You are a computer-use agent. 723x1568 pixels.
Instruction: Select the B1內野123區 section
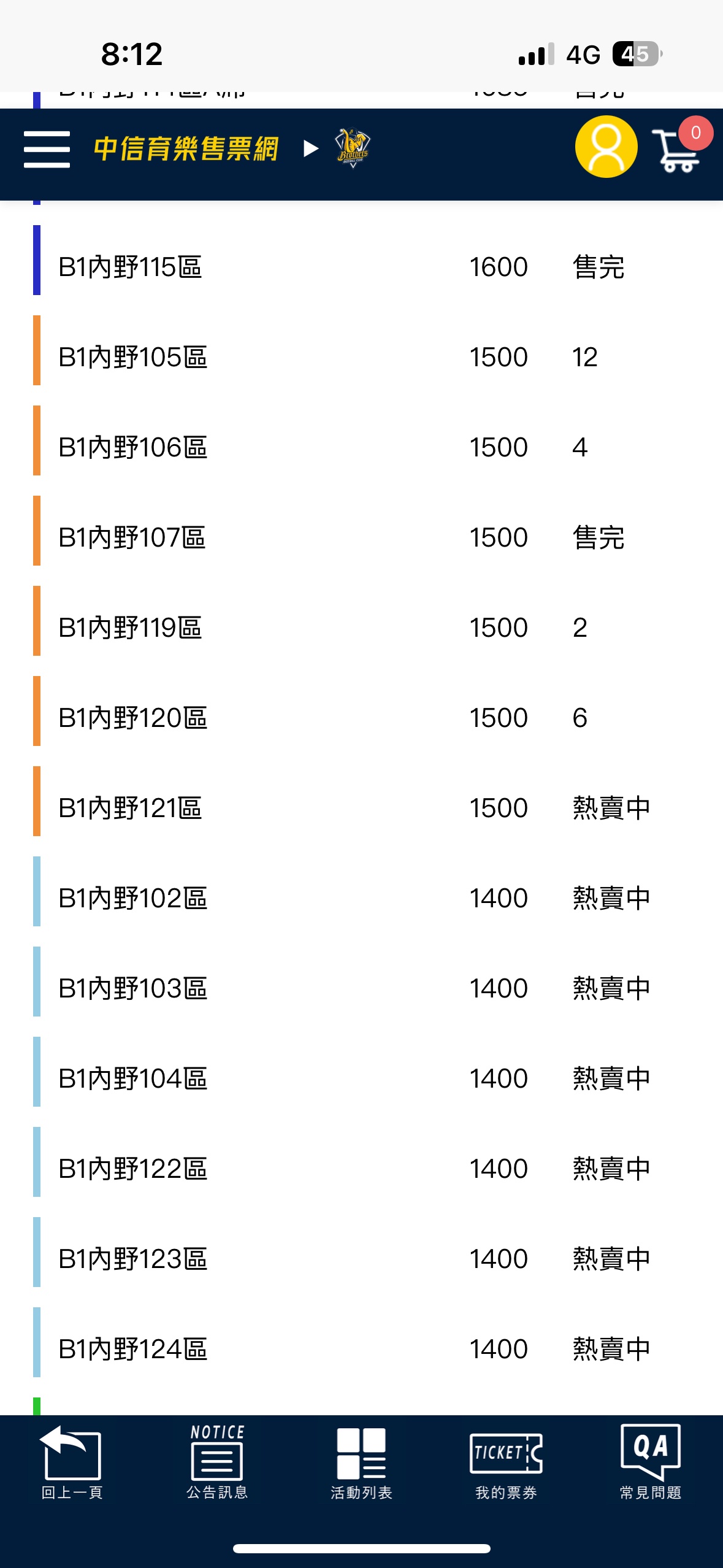point(362,1259)
